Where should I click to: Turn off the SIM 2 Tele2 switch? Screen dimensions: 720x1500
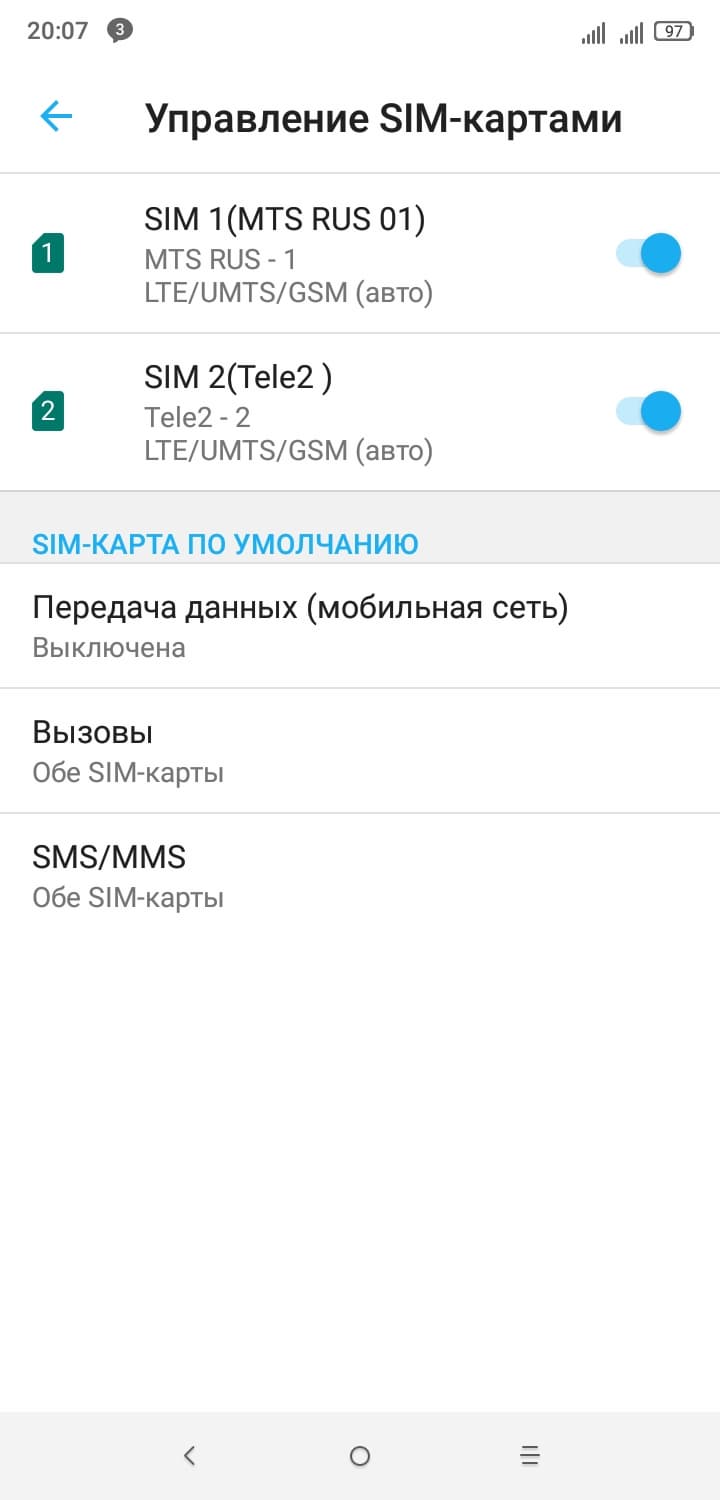[x=649, y=412]
